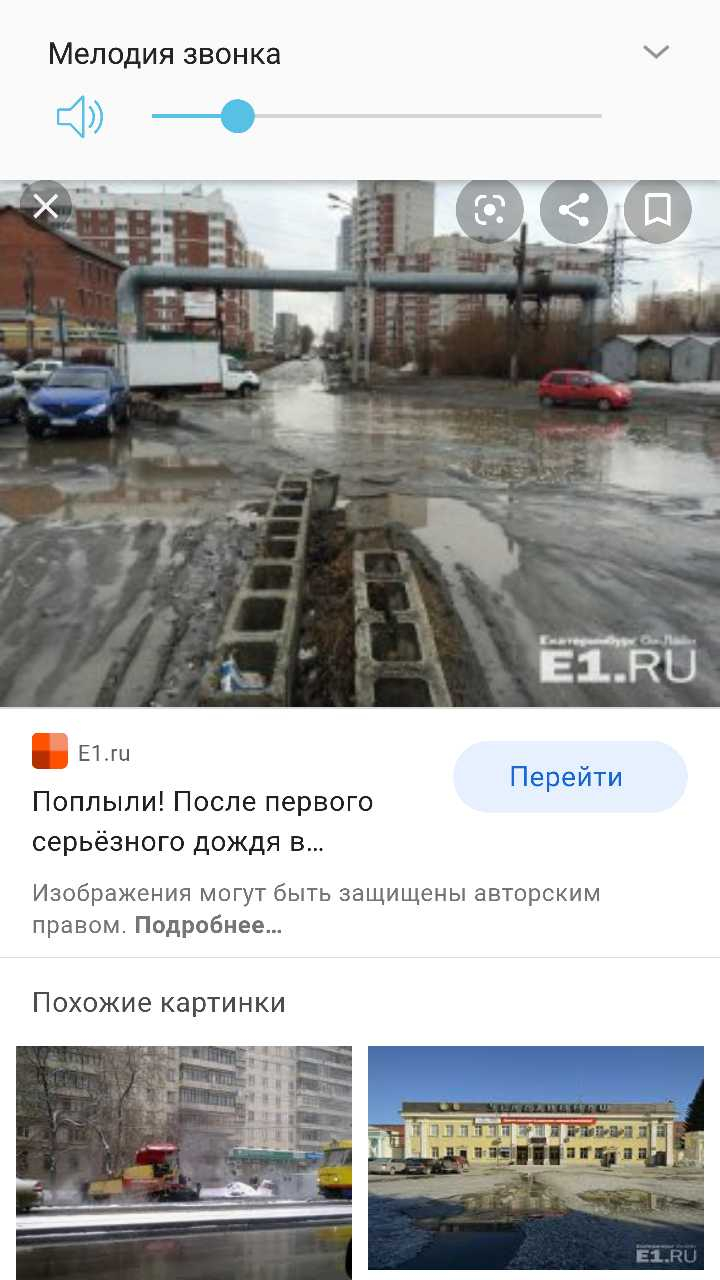
Task: Open the E1.ru source article title
Action: tap(203, 821)
